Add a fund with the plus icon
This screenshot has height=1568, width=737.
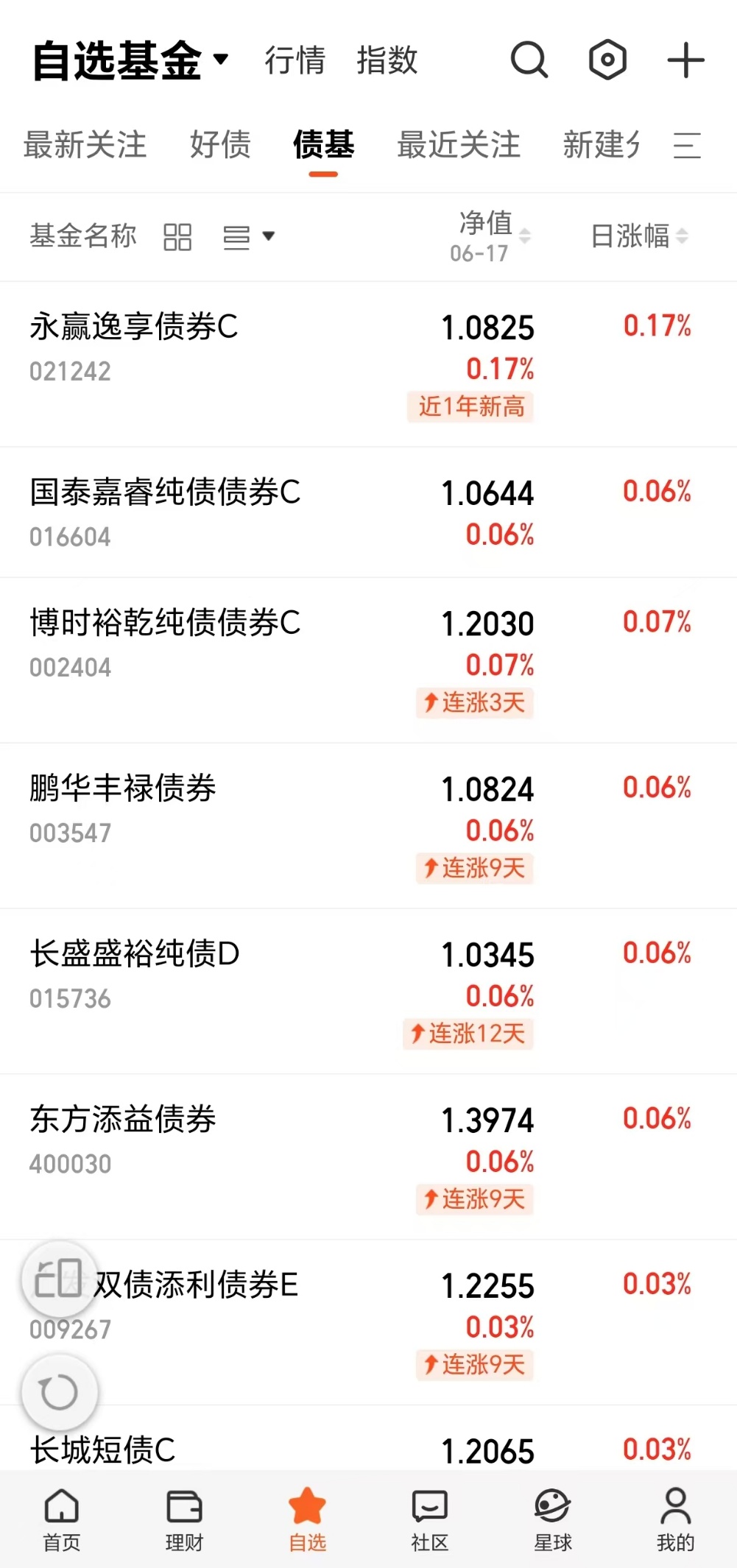tap(685, 60)
